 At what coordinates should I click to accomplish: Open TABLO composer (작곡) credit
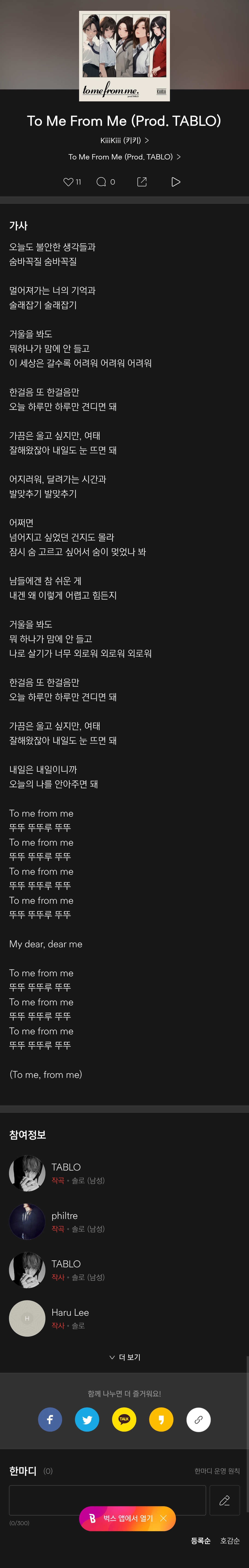coord(66,1172)
